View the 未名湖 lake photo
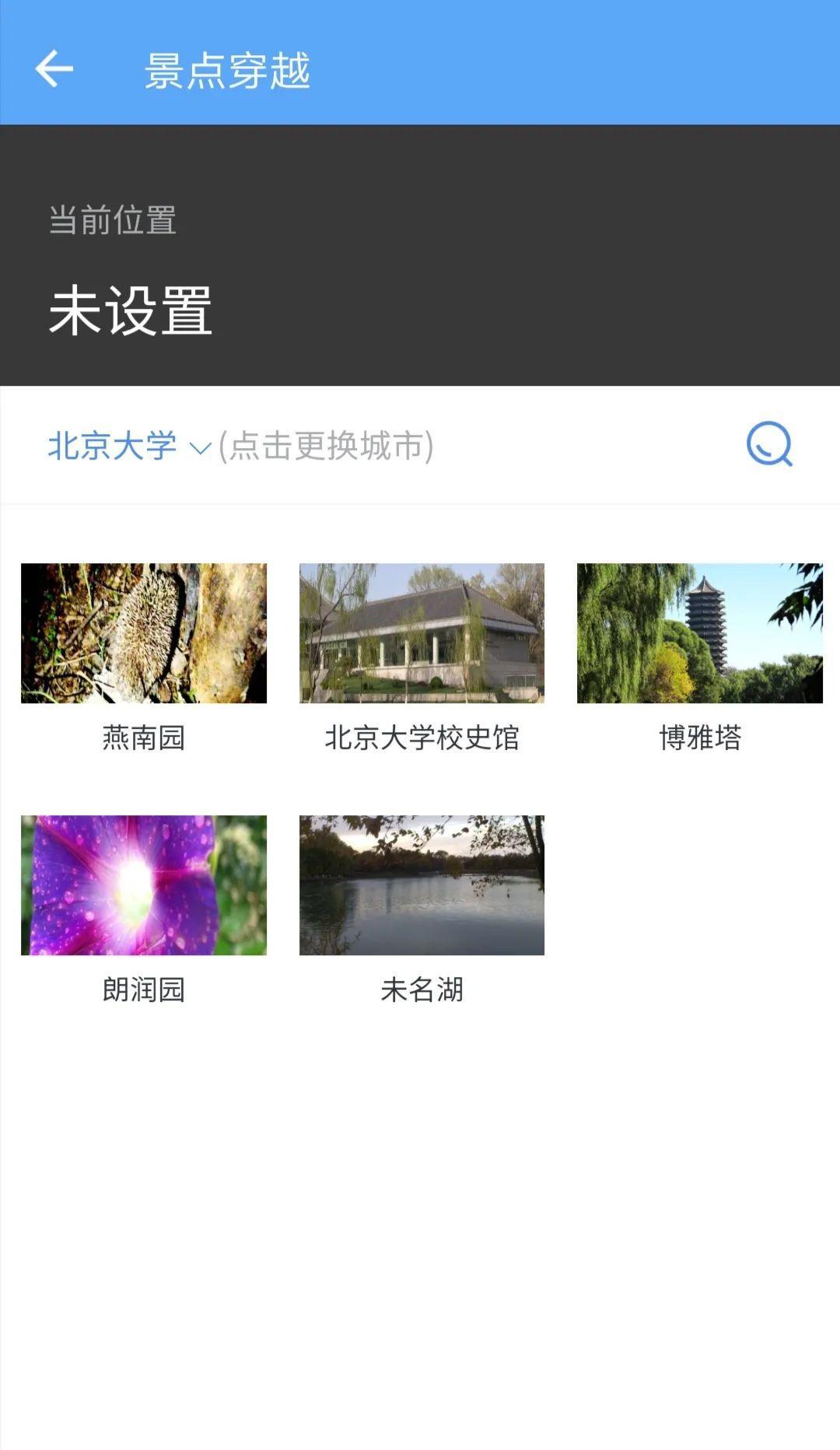 (420, 884)
